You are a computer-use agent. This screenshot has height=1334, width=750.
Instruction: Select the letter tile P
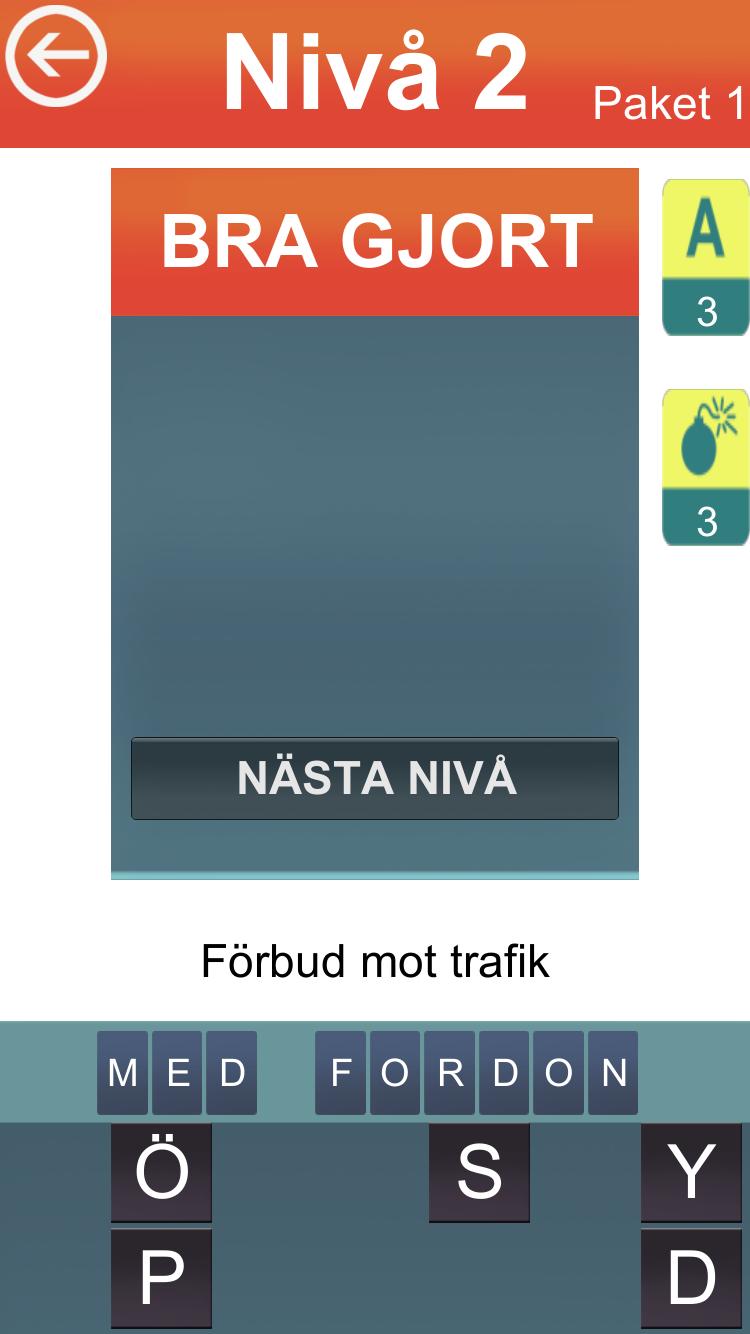tap(161, 1277)
